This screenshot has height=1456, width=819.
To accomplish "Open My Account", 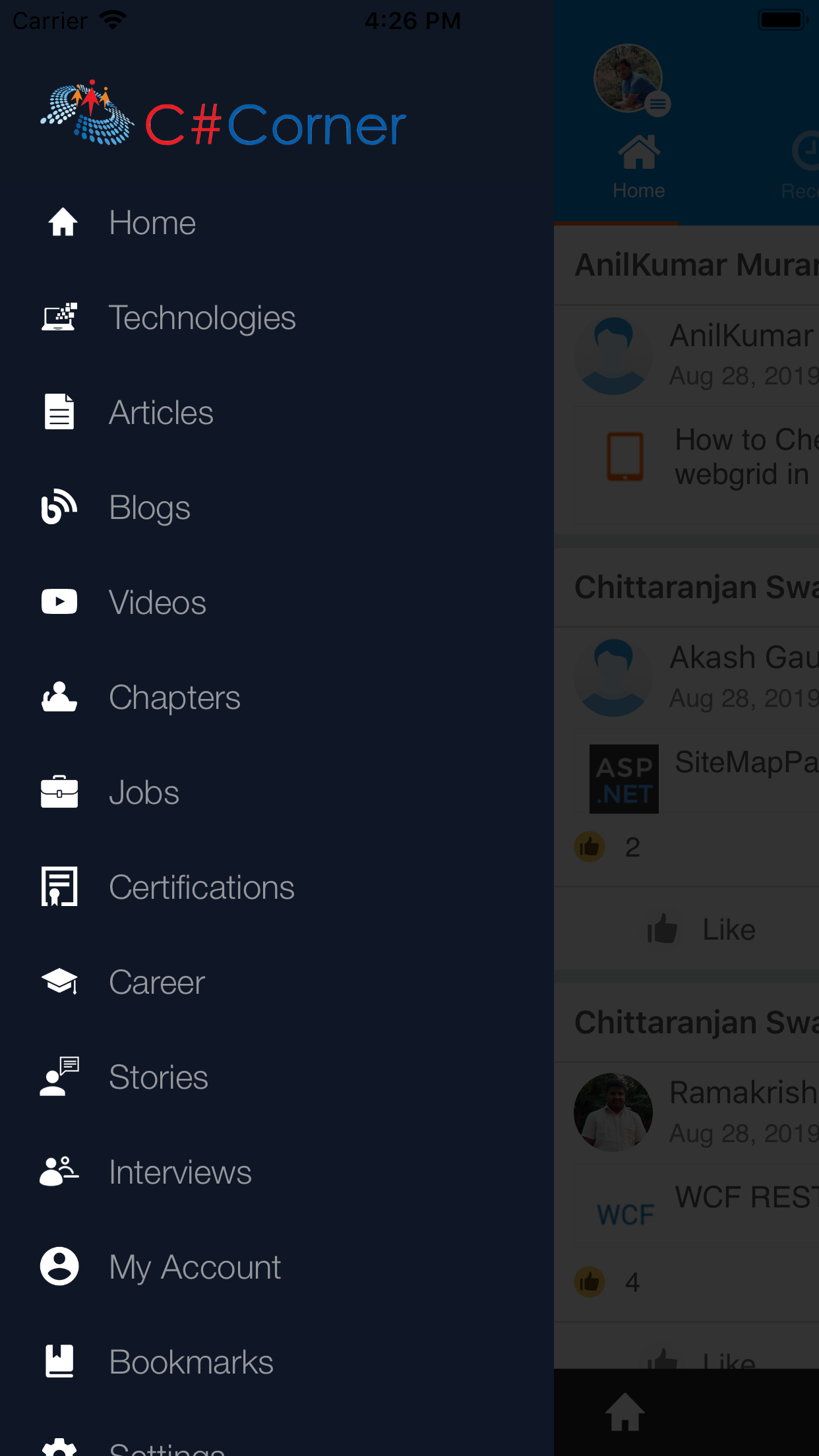I will pos(195,1267).
